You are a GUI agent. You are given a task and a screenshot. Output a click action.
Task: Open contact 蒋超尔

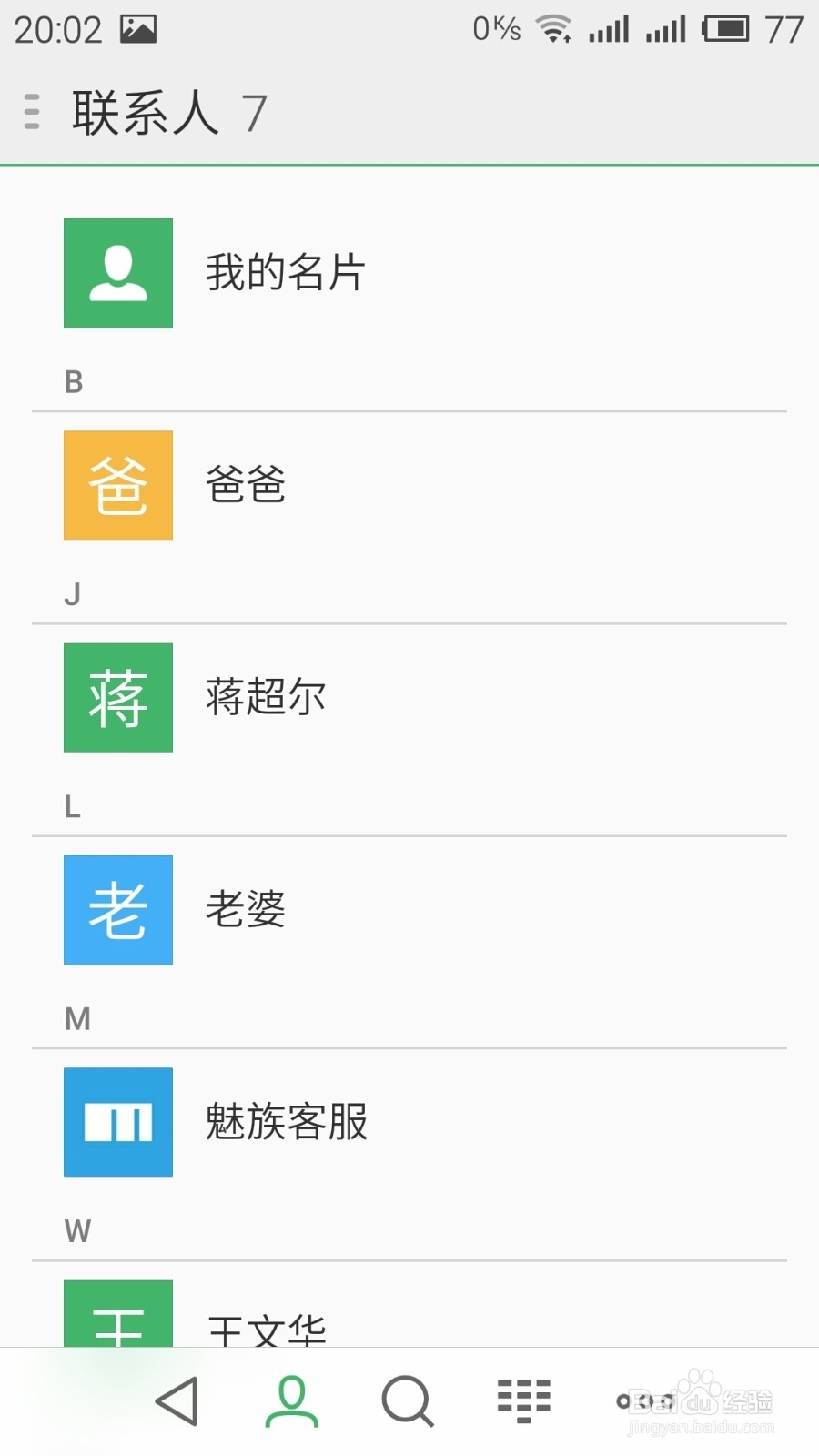click(409, 697)
